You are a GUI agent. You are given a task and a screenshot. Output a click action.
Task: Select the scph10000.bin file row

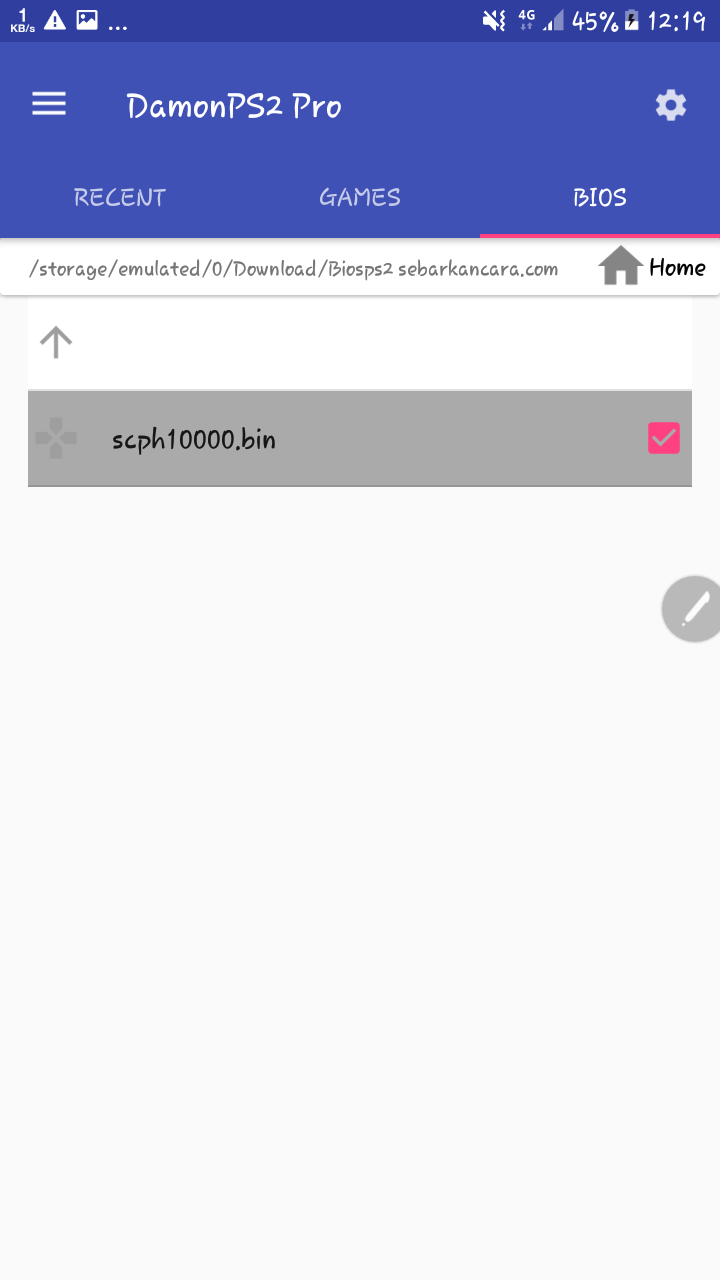(300, 439)
